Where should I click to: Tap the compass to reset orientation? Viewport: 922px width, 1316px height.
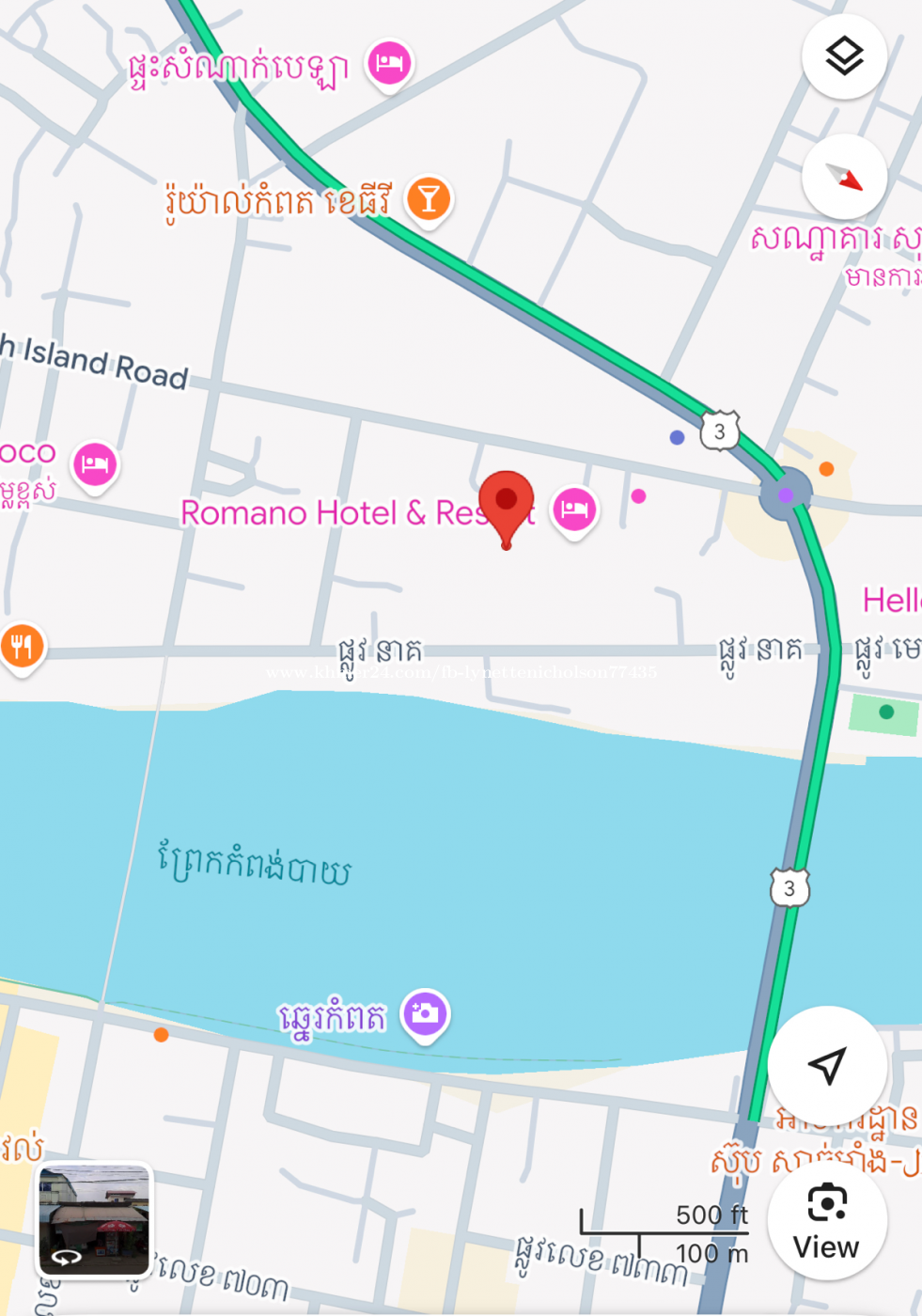(844, 178)
